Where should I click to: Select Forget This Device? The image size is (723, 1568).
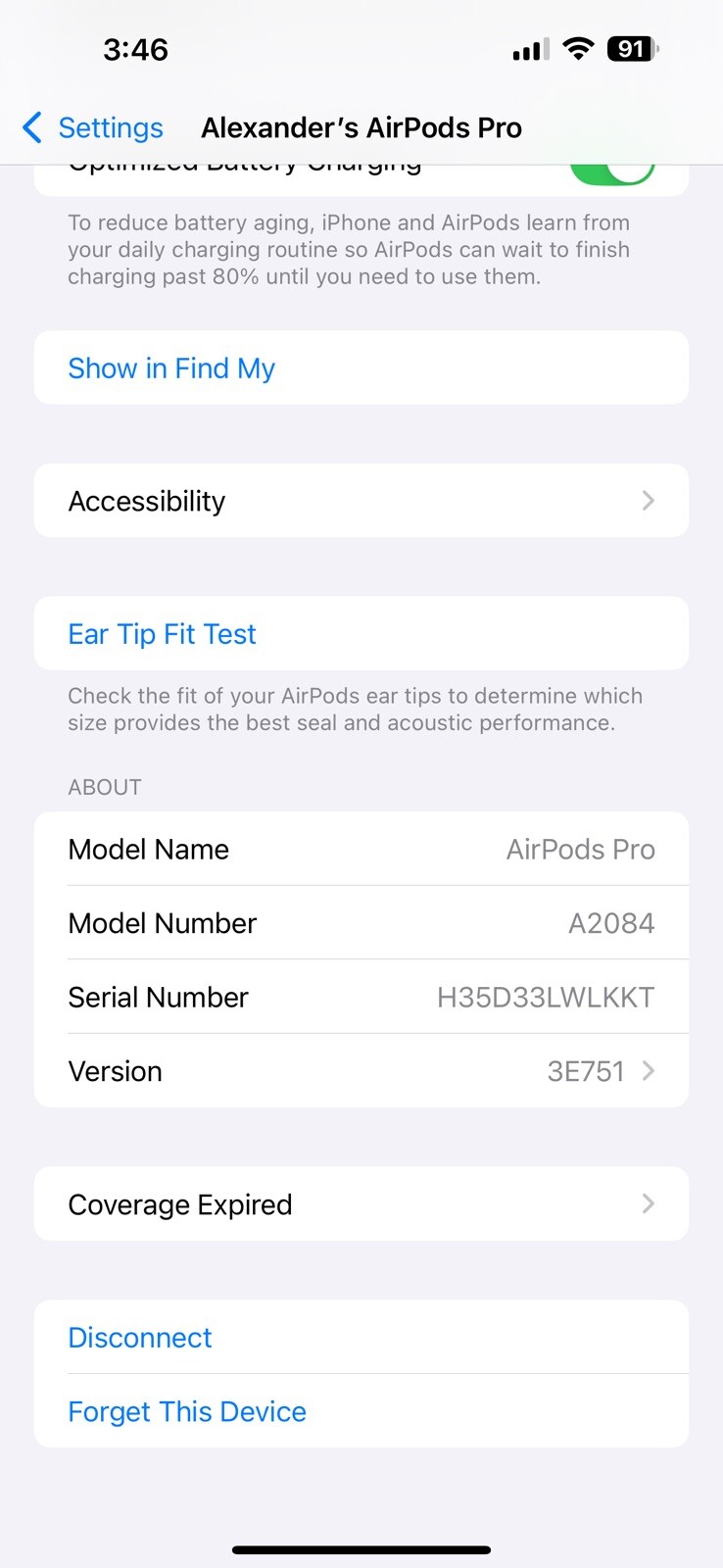(187, 1411)
